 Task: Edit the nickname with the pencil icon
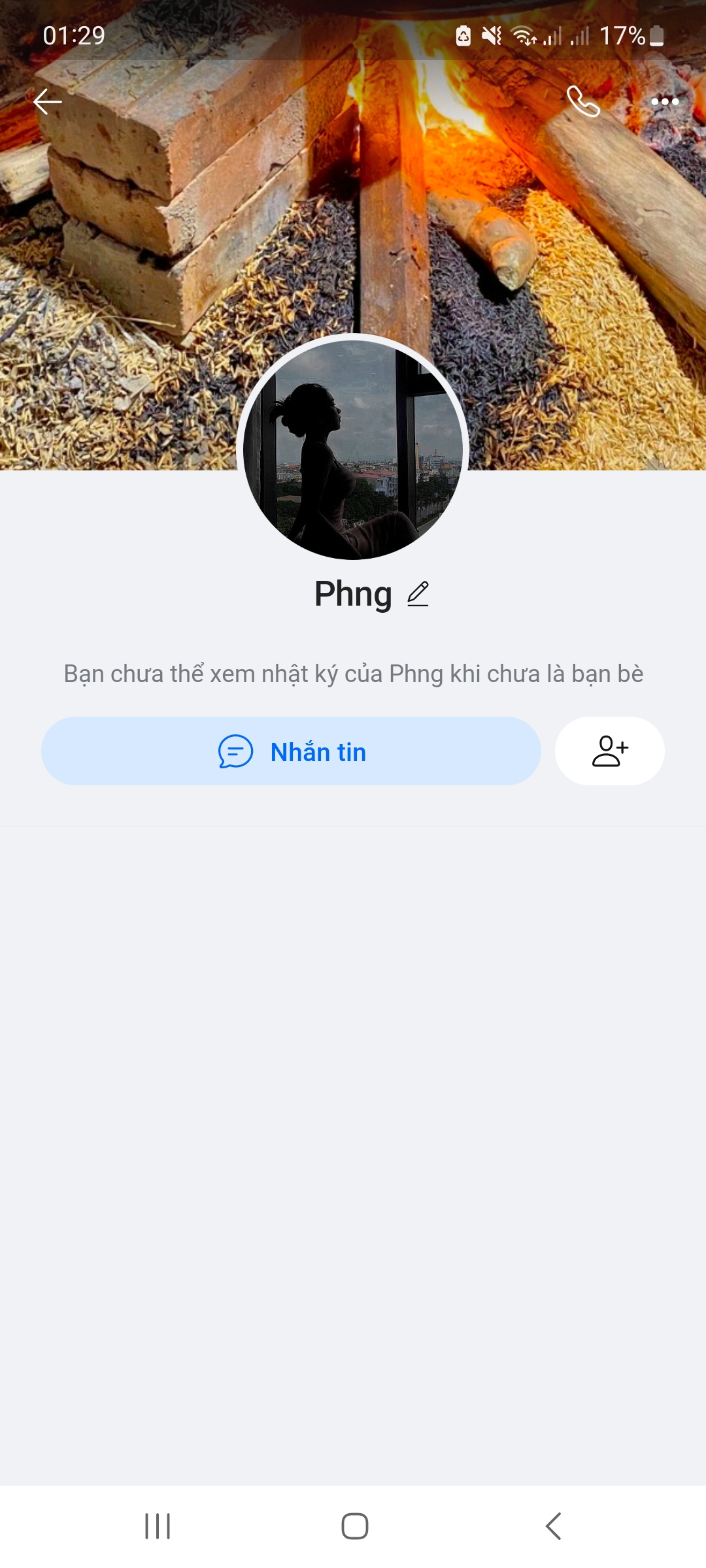pos(418,594)
